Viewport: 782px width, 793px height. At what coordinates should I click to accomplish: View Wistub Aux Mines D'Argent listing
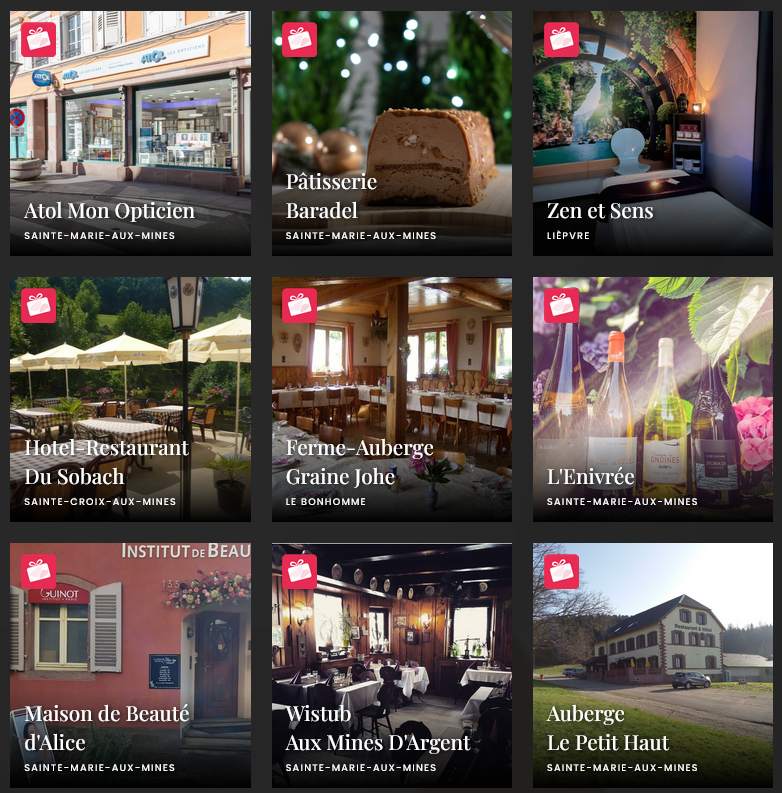pyautogui.click(x=391, y=665)
